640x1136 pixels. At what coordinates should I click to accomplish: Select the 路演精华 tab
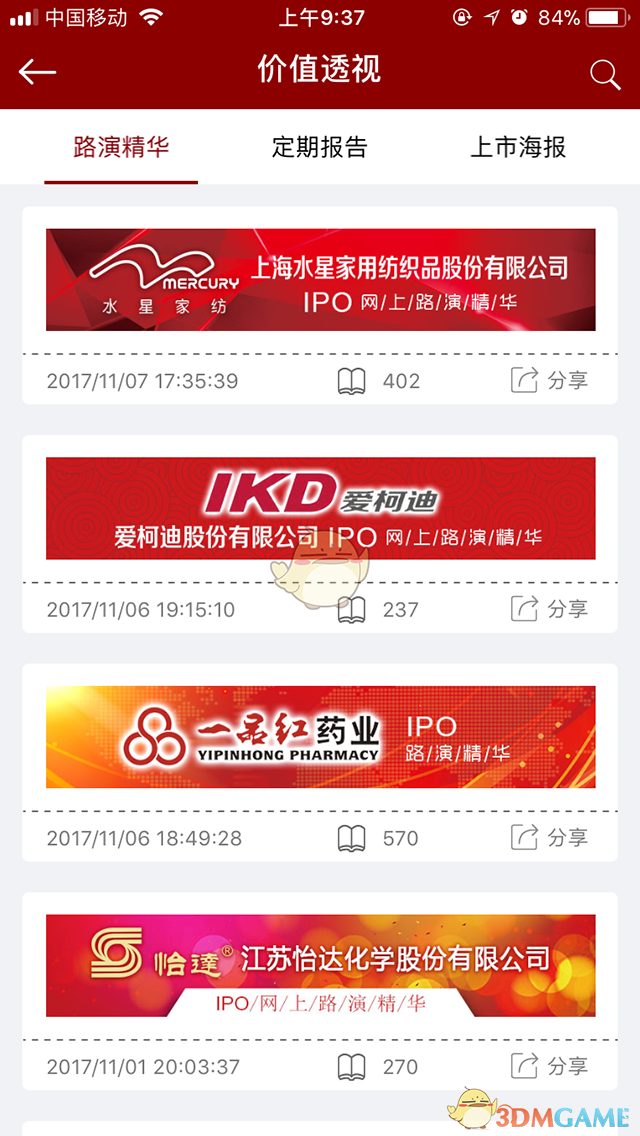[x=121, y=148]
